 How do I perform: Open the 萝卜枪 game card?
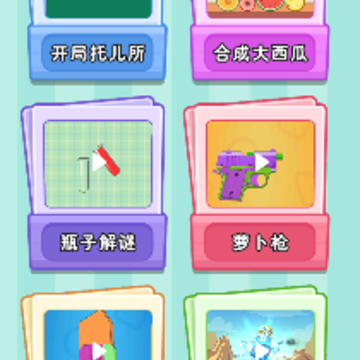[257, 184]
